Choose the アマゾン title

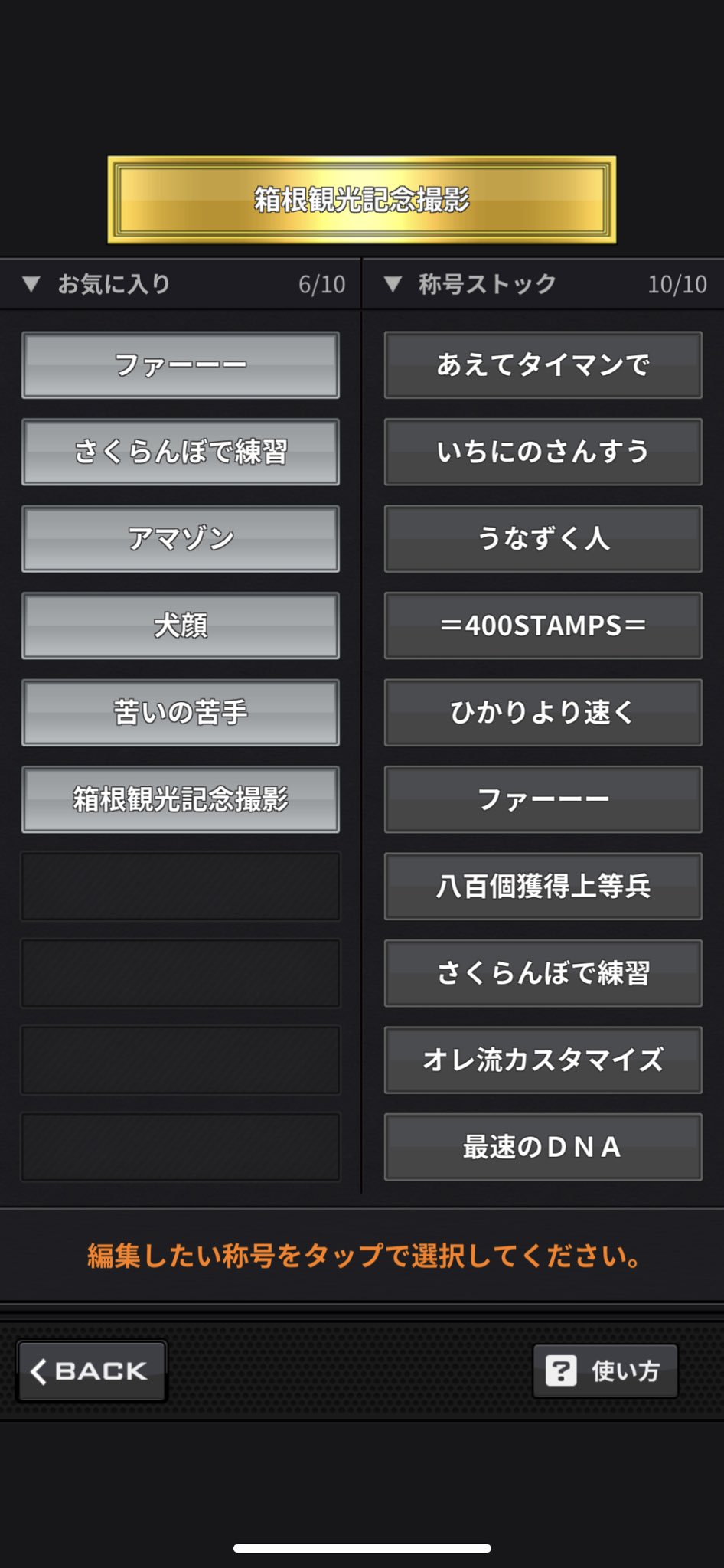[181, 538]
